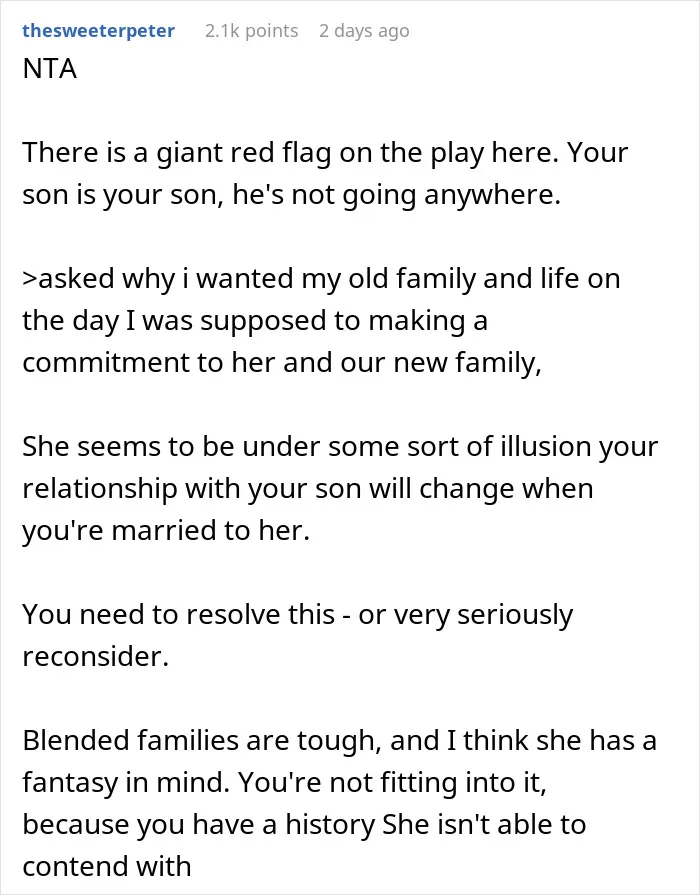Open thesweeterpeter's user profile

98,31
